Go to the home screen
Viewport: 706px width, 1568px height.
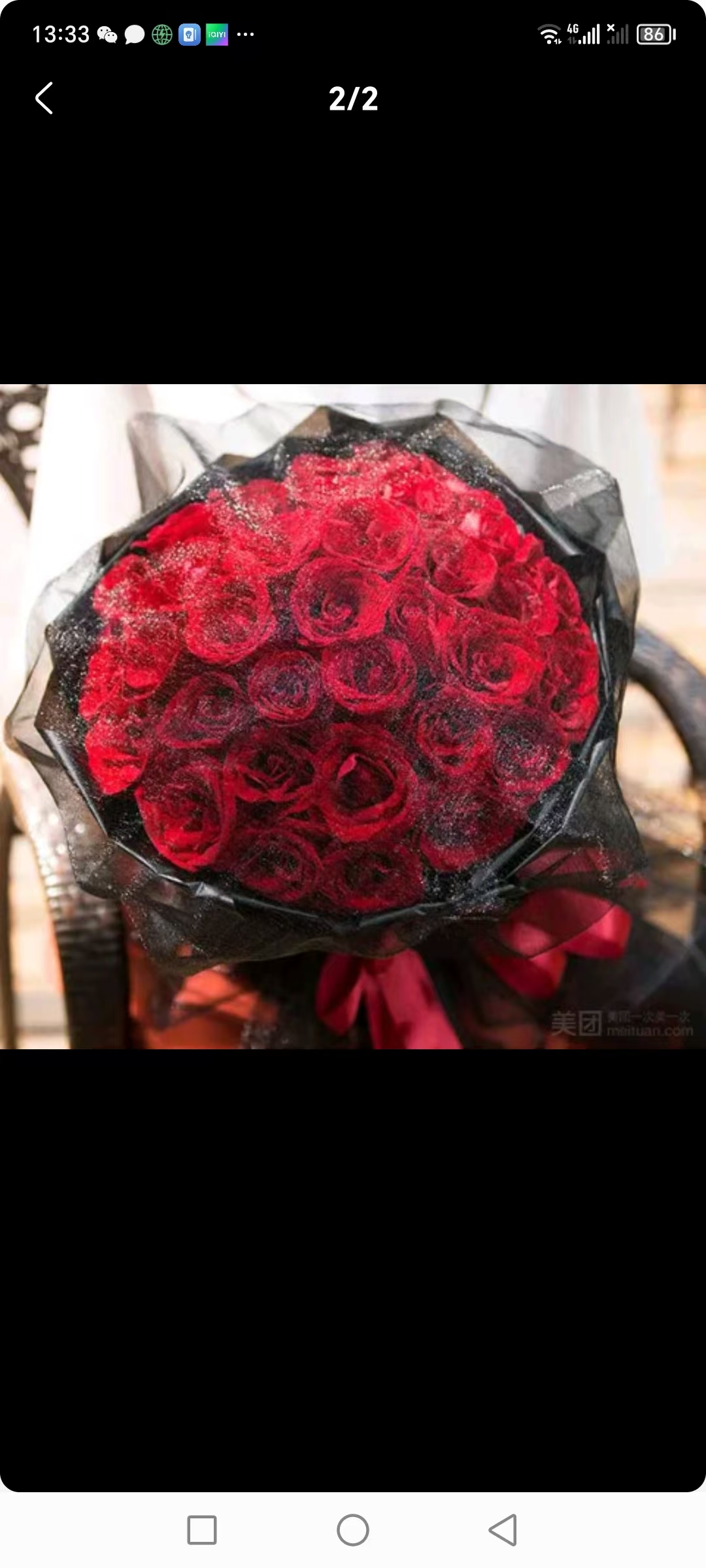click(353, 1530)
